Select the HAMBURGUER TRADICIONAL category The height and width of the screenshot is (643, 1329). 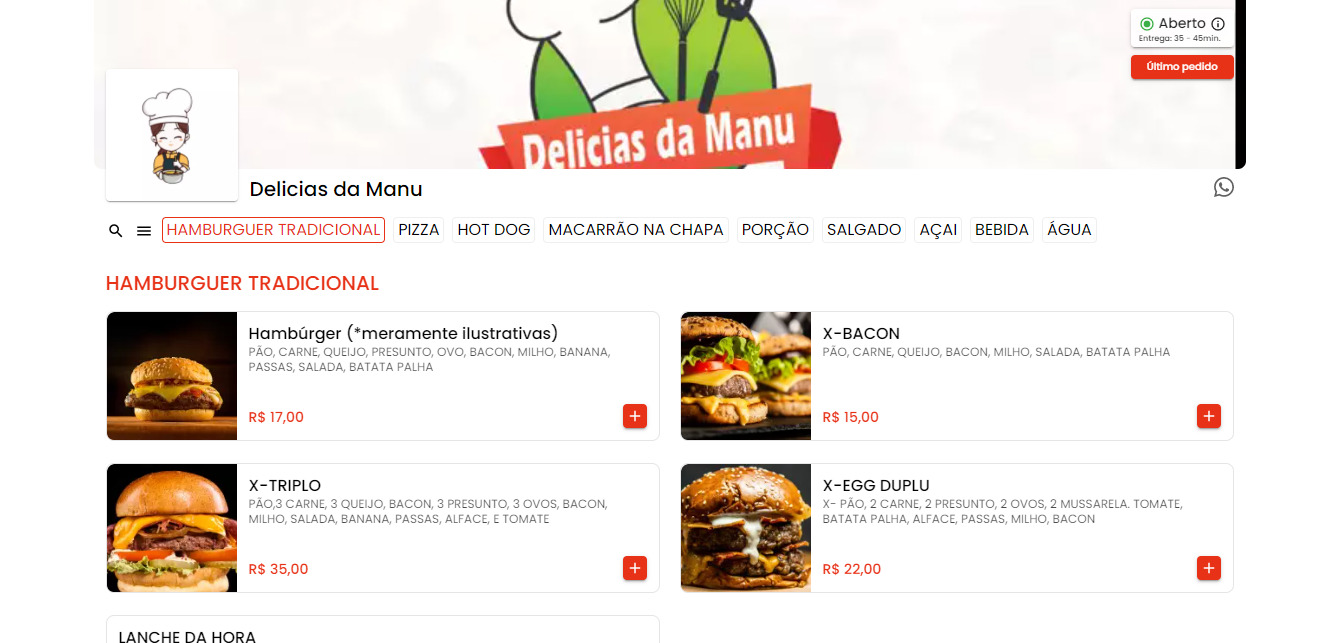273,230
